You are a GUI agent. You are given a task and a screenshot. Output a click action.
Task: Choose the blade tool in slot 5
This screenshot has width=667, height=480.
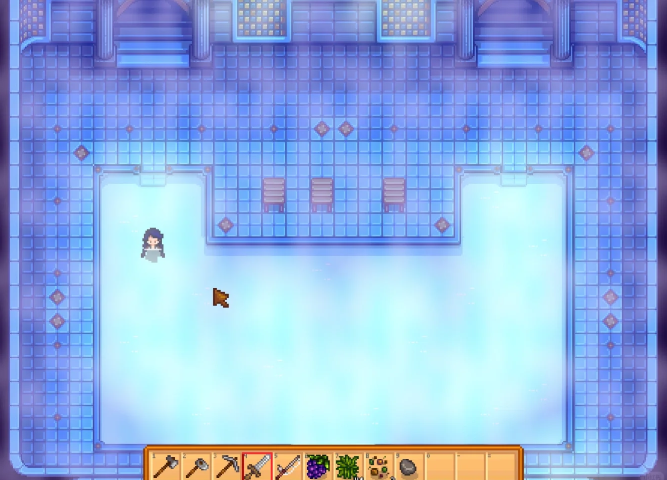pyautogui.click(x=287, y=466)
